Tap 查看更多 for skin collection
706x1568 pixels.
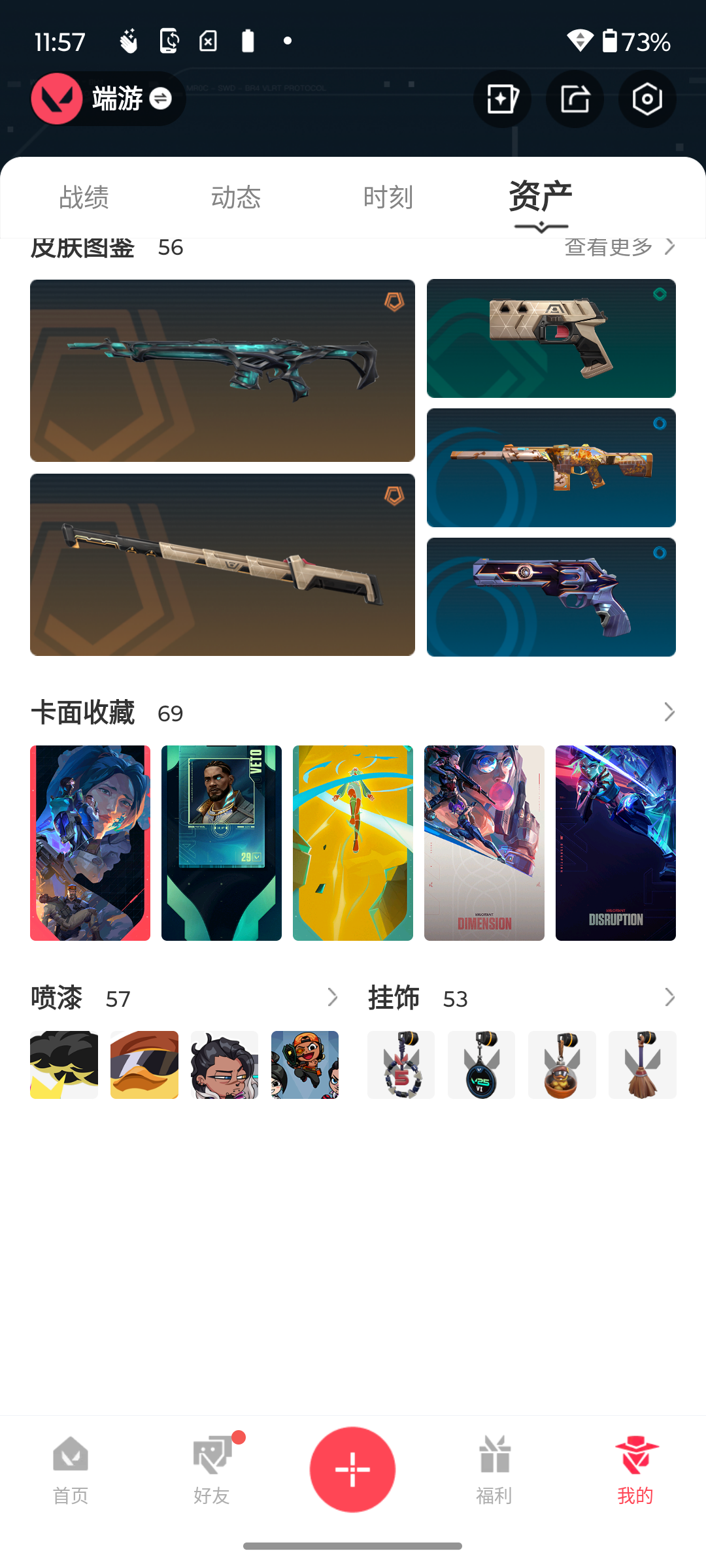(x=618, y=248)
